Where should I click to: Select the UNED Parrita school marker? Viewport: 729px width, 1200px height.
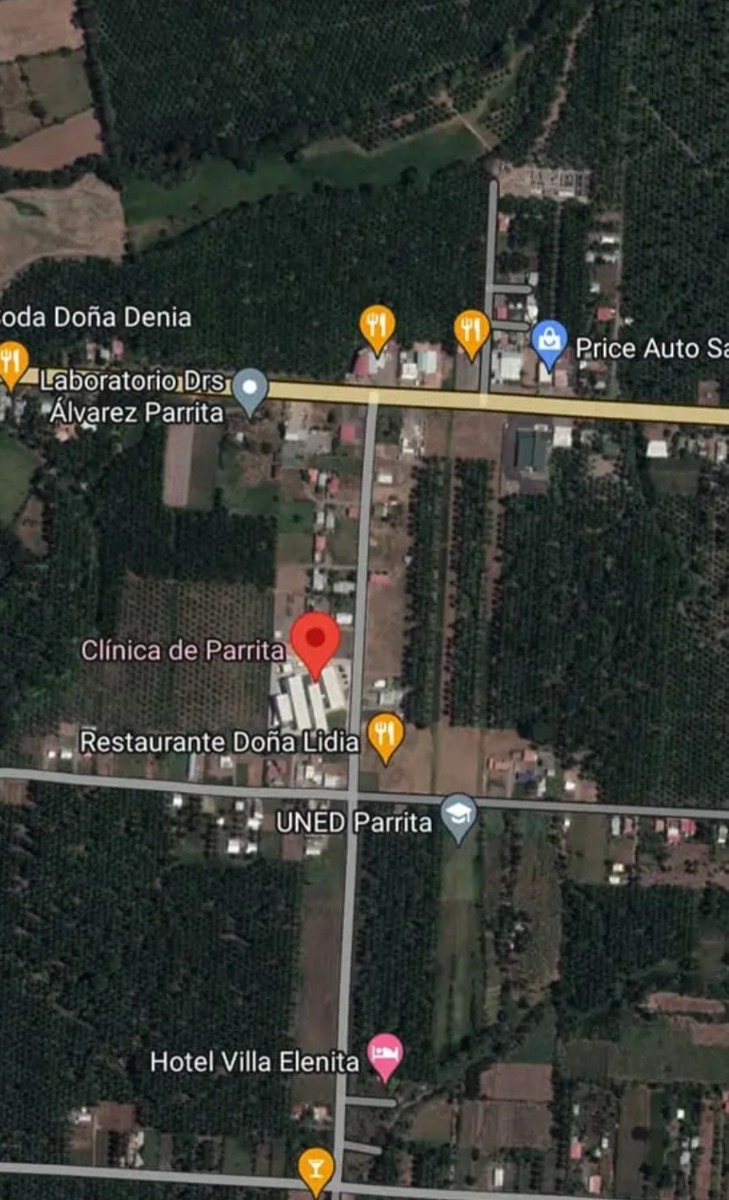coord(459,816)
